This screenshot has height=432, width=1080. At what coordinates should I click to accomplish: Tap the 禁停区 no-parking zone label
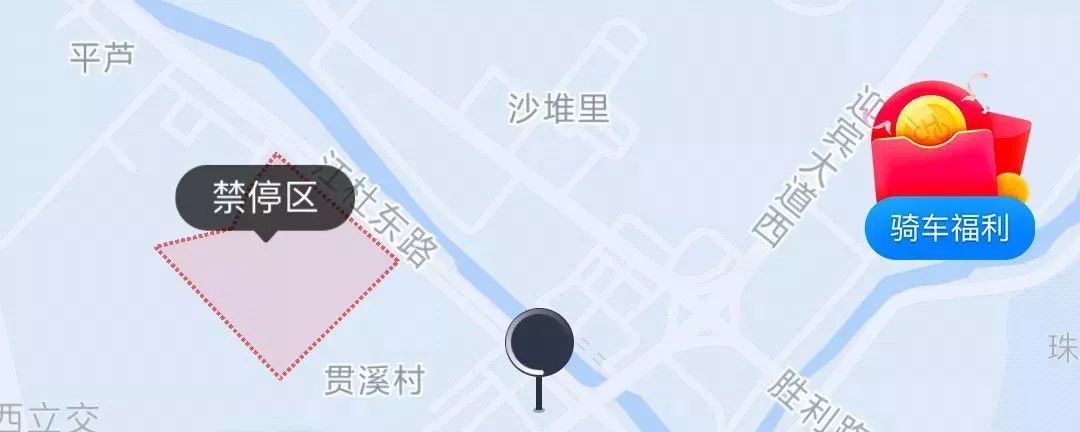pyautogui.click(x=265, y=198)
